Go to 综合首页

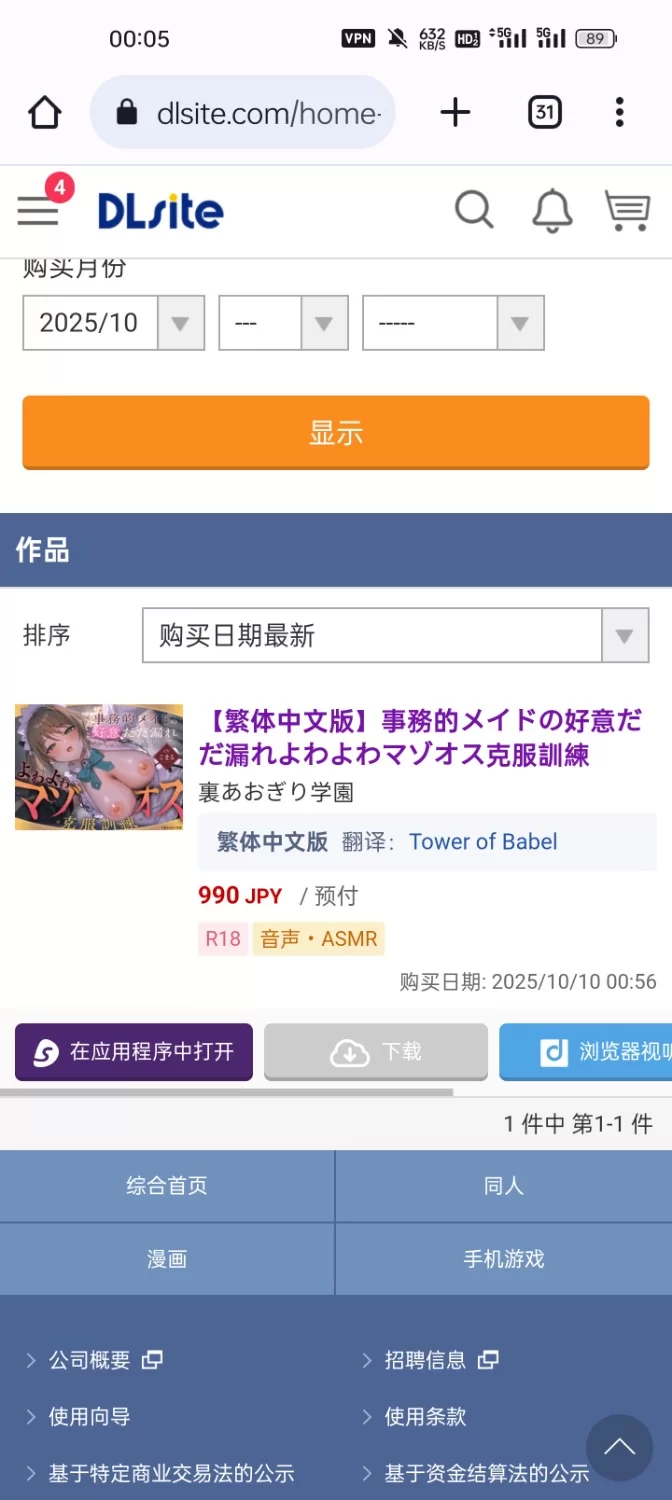click(x=167, y=1186)
